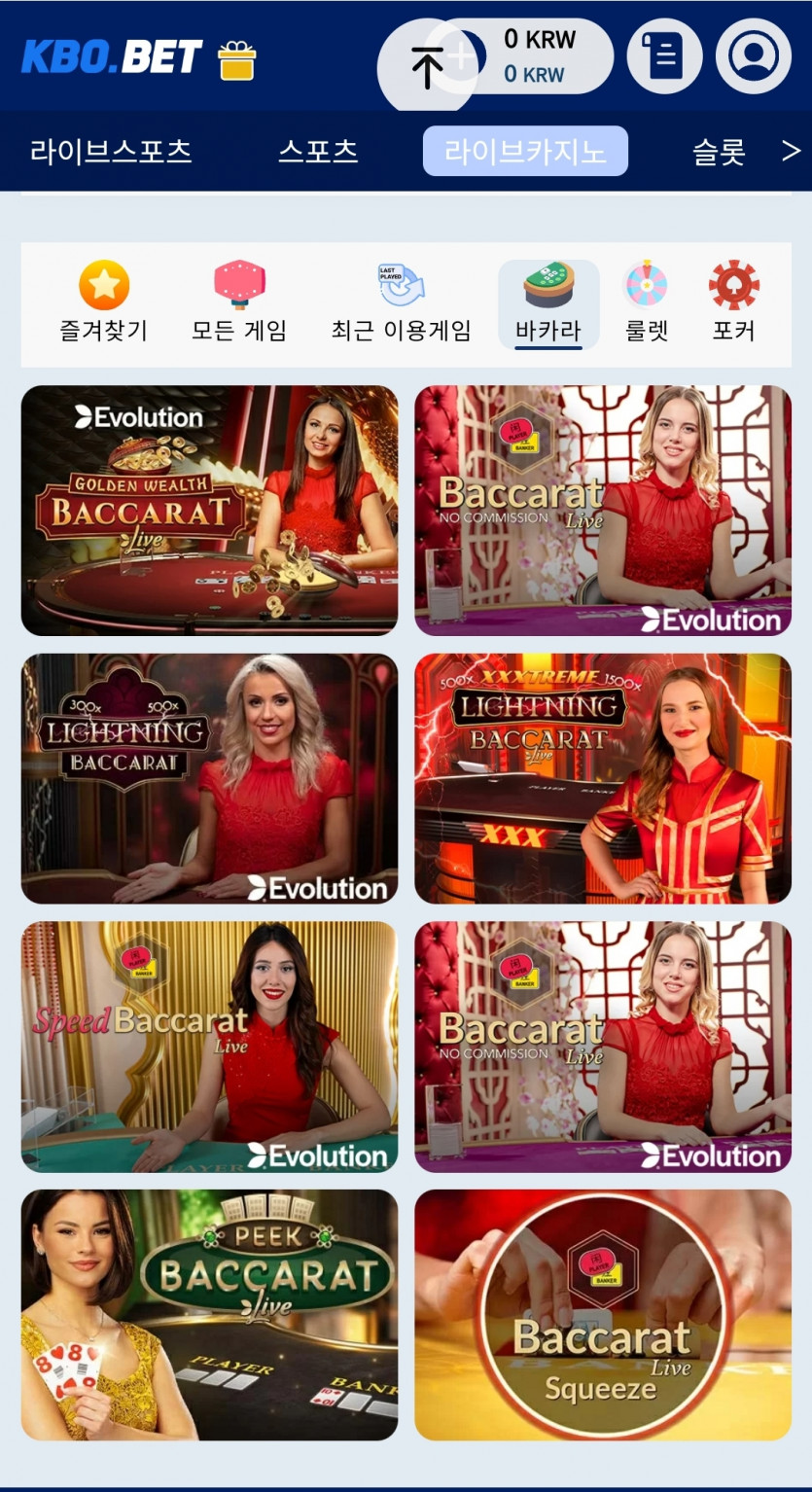
Task: Select the 즐겨찾기 favorites category
Action: (104, 302)
